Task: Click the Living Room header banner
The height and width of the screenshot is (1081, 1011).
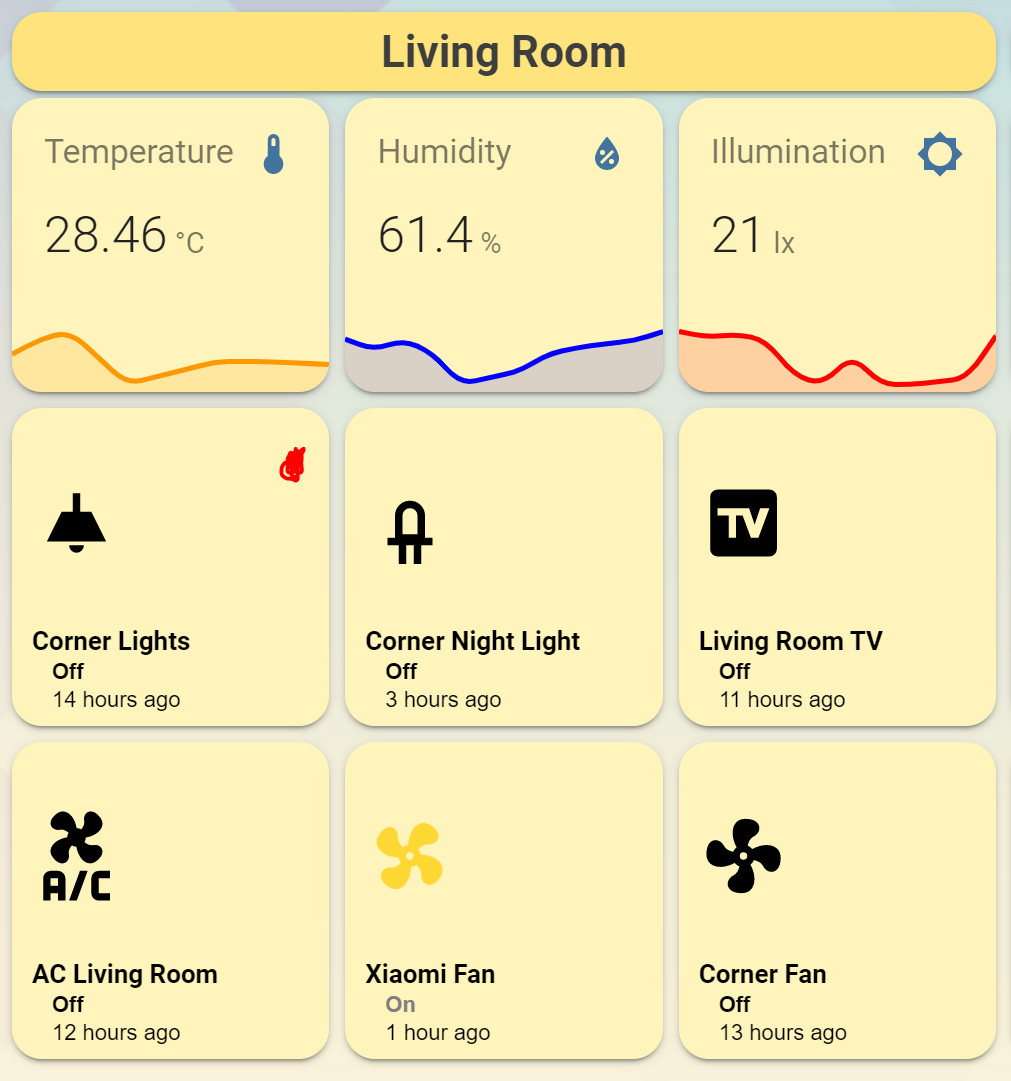Action: [503, 51]
